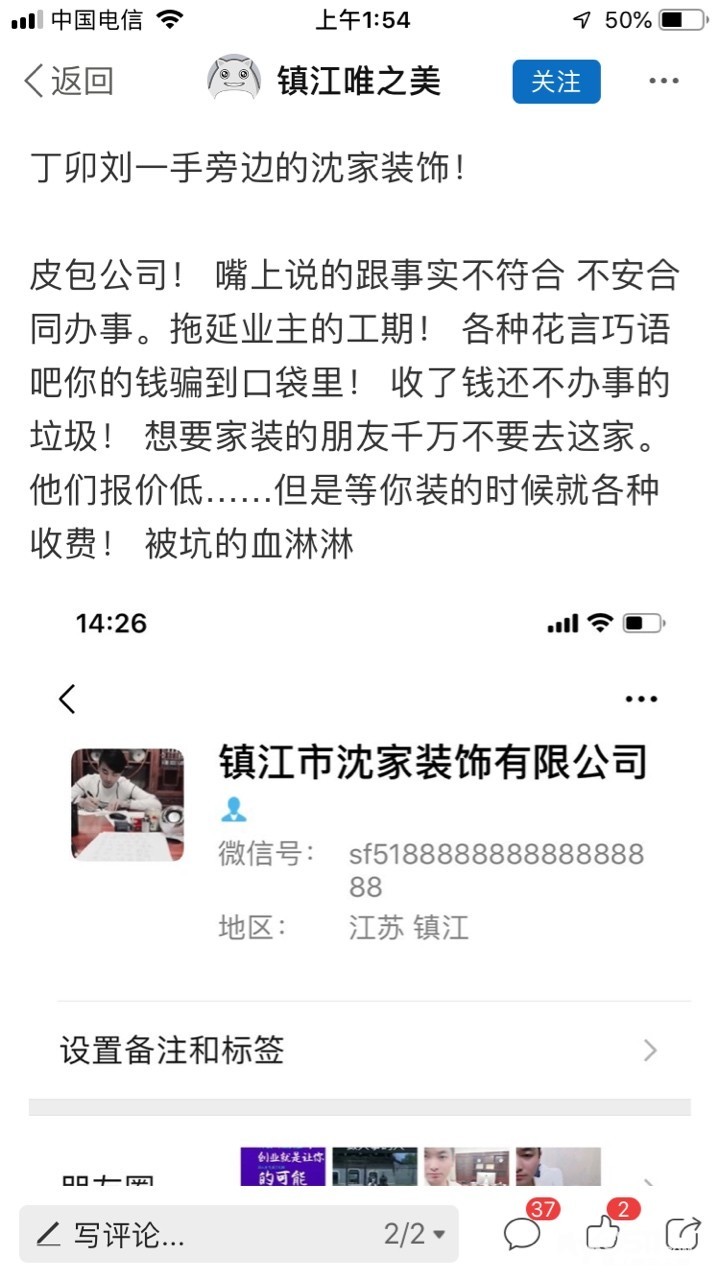720x1280 pixels.
Task: Open the 2/2 page selector
Action: point(414,1234)
